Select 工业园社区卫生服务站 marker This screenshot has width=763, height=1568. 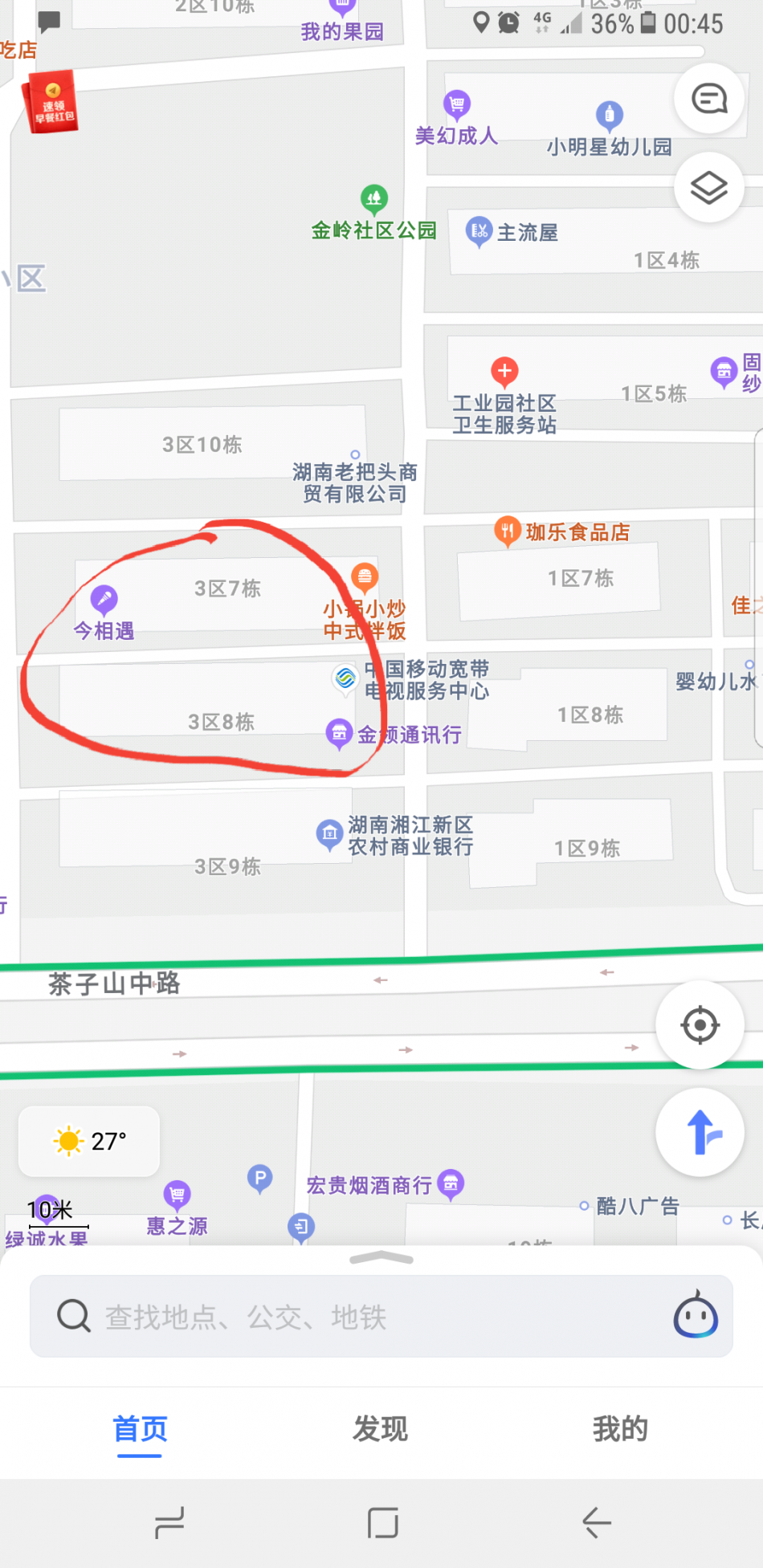point(504,397)
